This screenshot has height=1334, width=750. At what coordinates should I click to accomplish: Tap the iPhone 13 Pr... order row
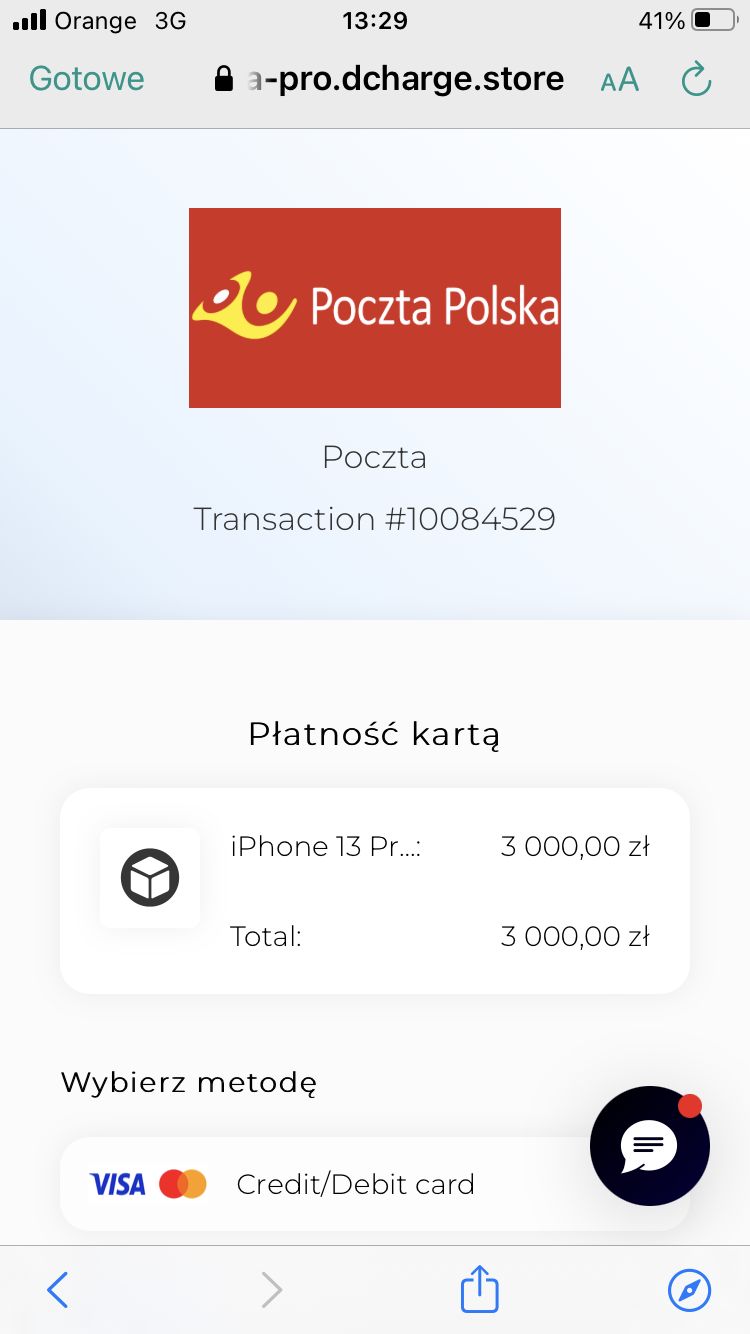click(375, 846)
